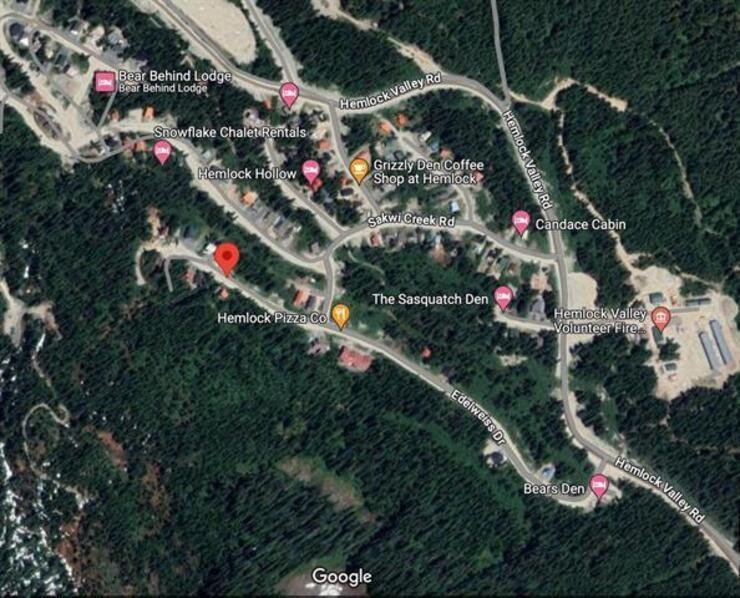
Task: Open the Hemlock Valley Volunteer Fire marker
Action: tap(660, 318)
